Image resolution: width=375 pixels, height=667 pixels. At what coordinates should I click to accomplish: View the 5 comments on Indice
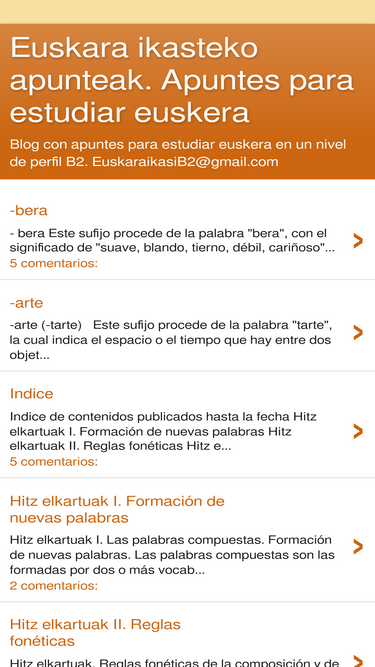[54, 462]
